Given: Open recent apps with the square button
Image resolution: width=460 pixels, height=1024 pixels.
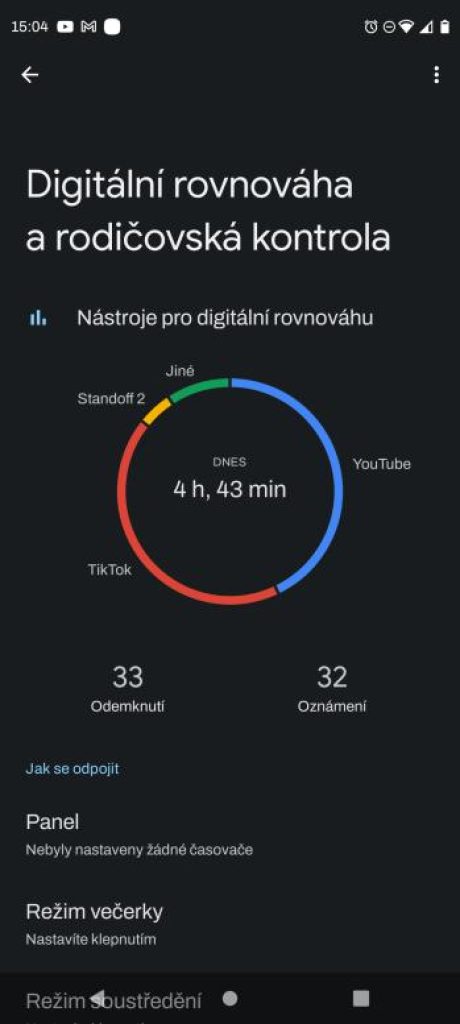Looking at the screenshot, I should coord(361,998).
